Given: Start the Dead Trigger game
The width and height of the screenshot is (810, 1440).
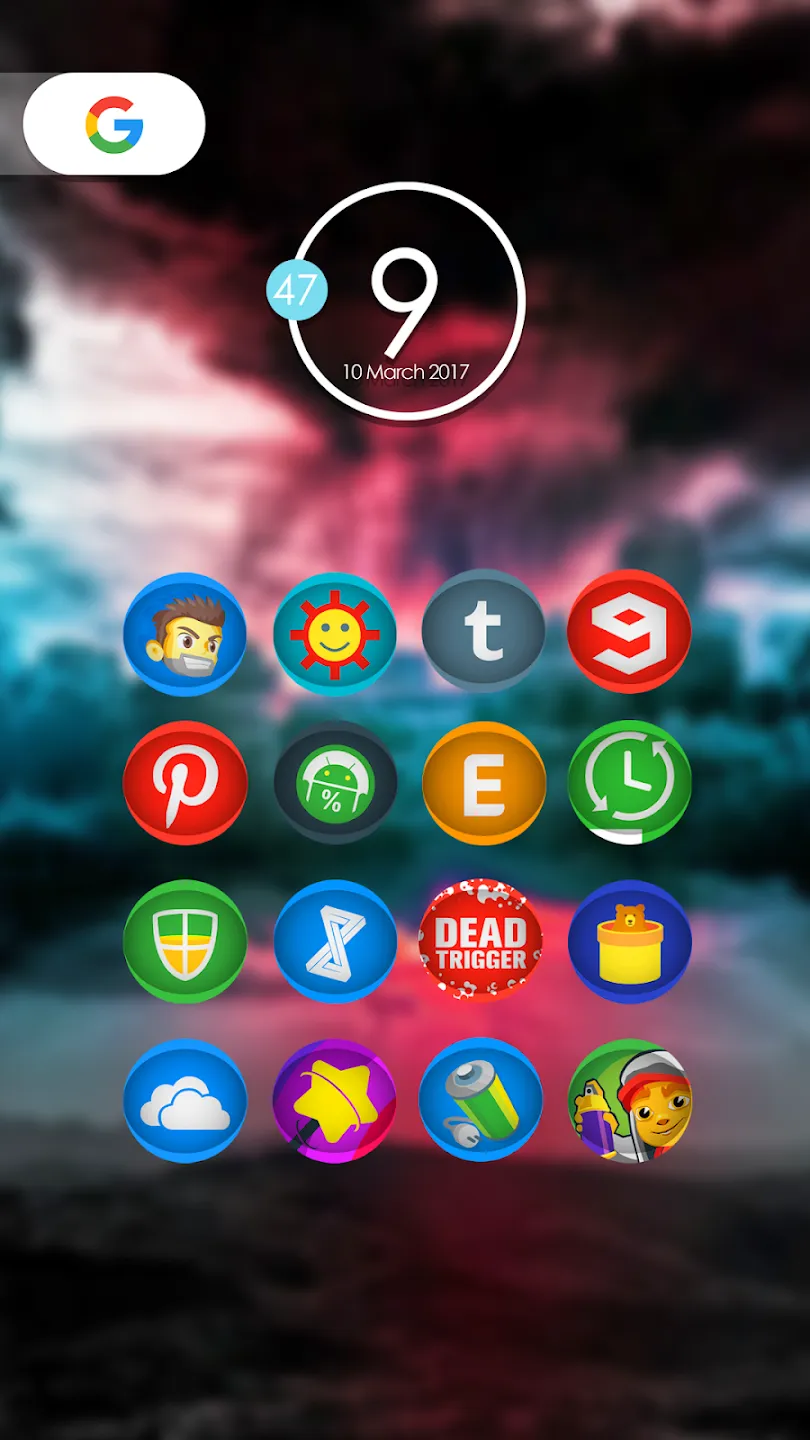Looking at the screenshot, I should tap(481, 941).
